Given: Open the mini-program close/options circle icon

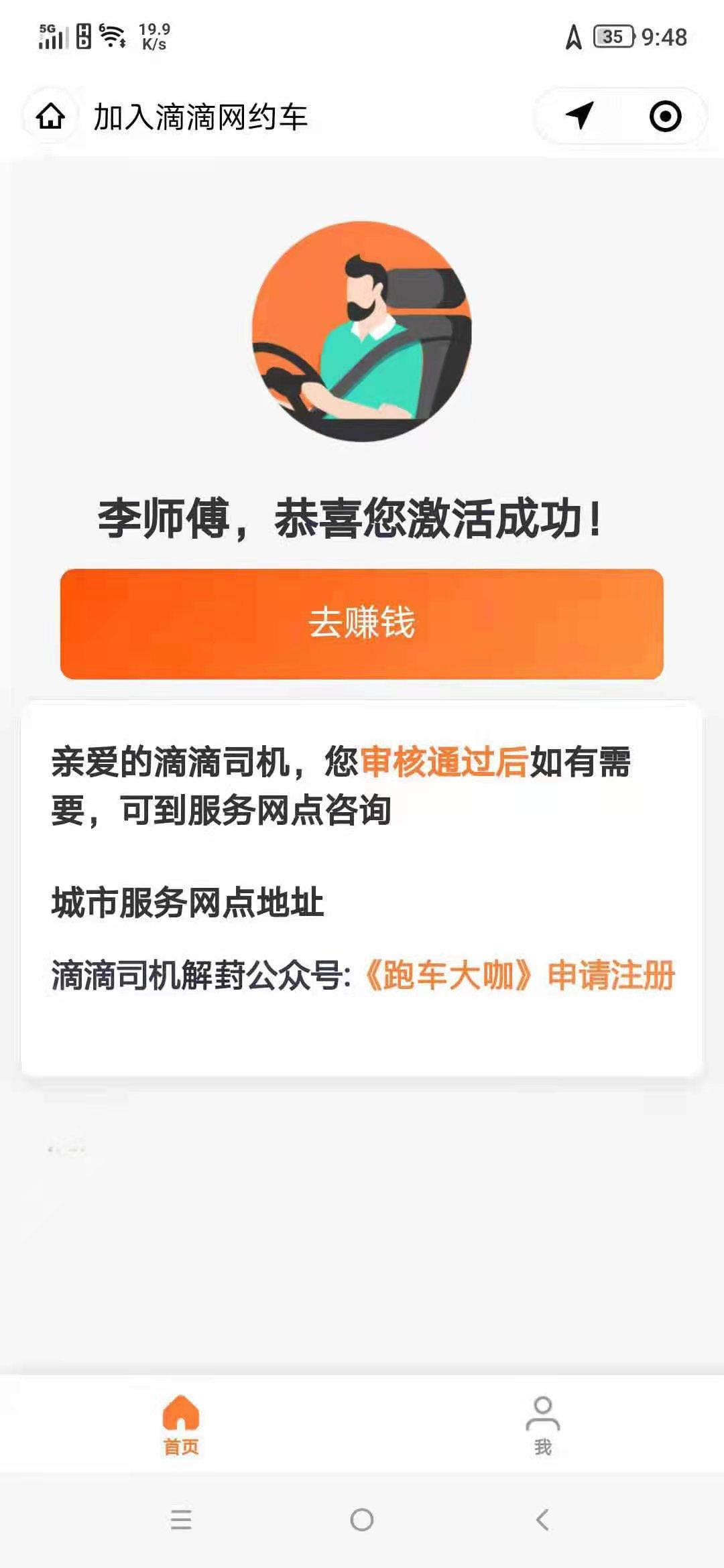Looking at the screenshot, I should [x=664, y=115].
